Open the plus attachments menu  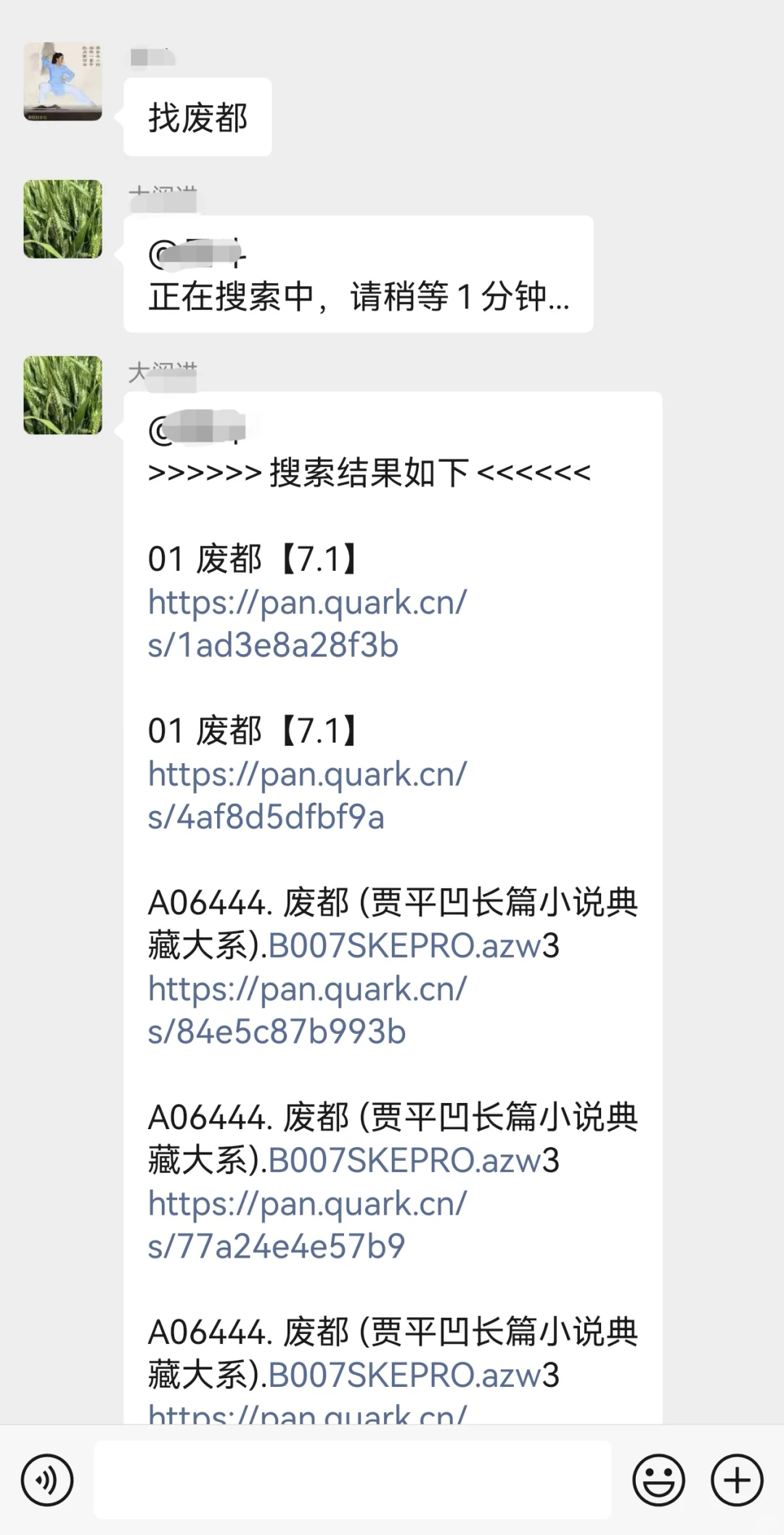click(x=737, y=1480)
